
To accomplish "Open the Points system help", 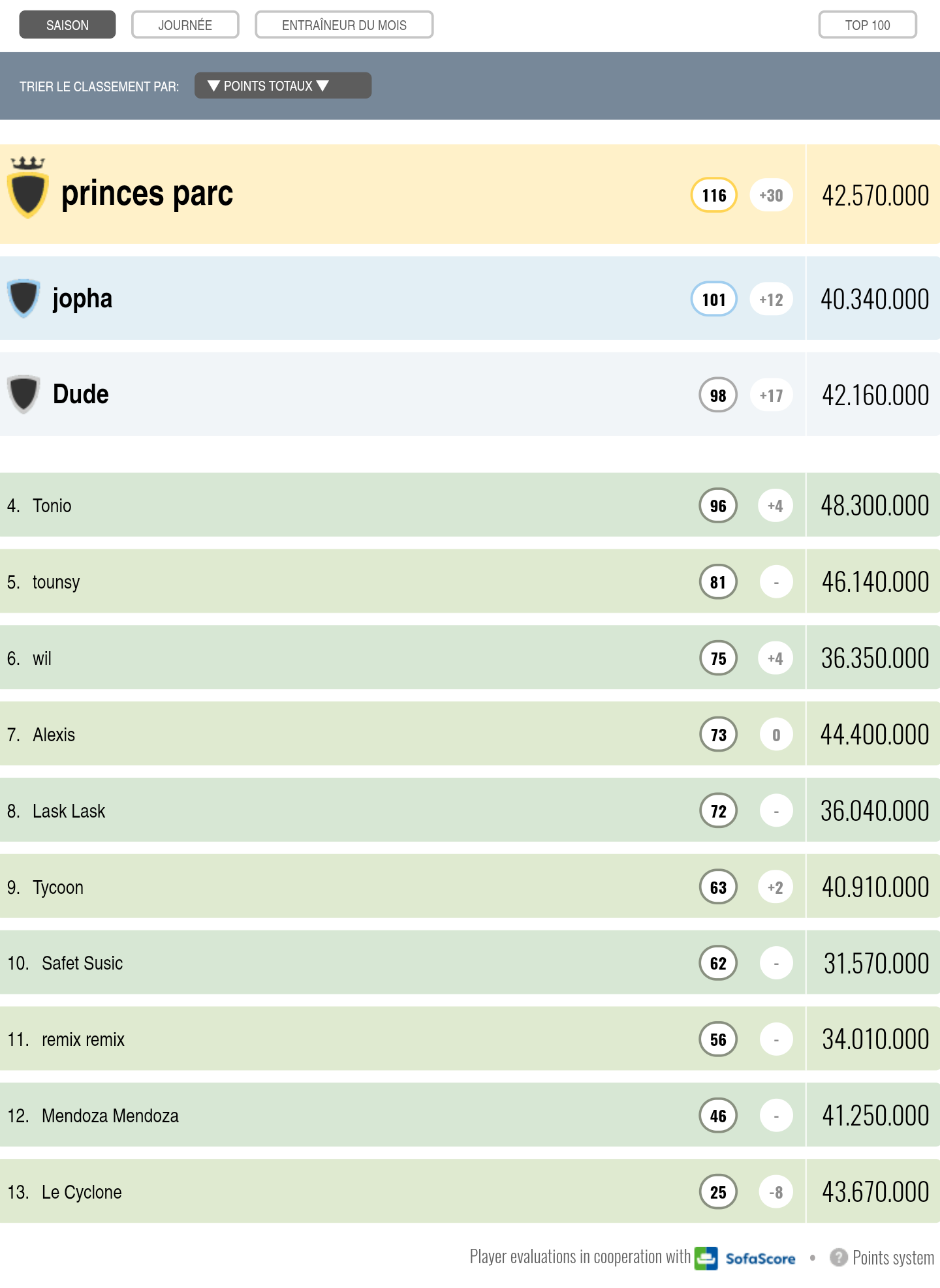I will tap(883, 1257).
